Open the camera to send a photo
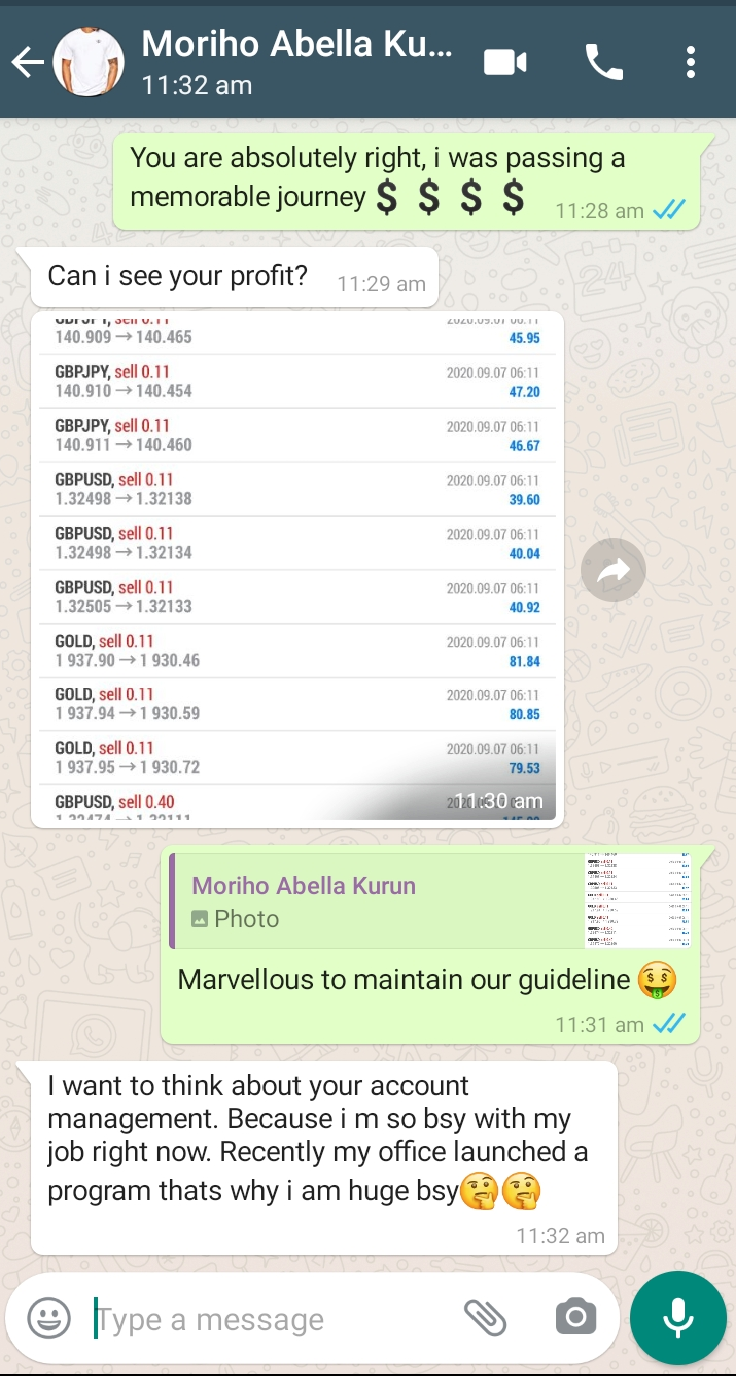The width and height of the screenshot is (736, 1376). pyautogui.click(x=576, y=1318)
